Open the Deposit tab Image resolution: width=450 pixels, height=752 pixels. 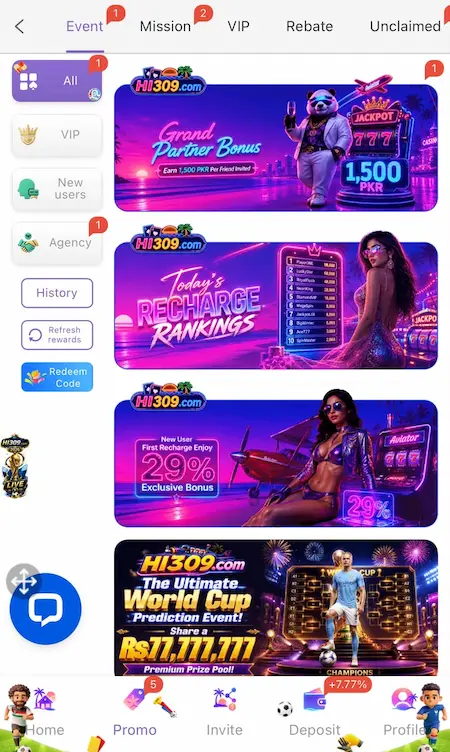point(314,714)
